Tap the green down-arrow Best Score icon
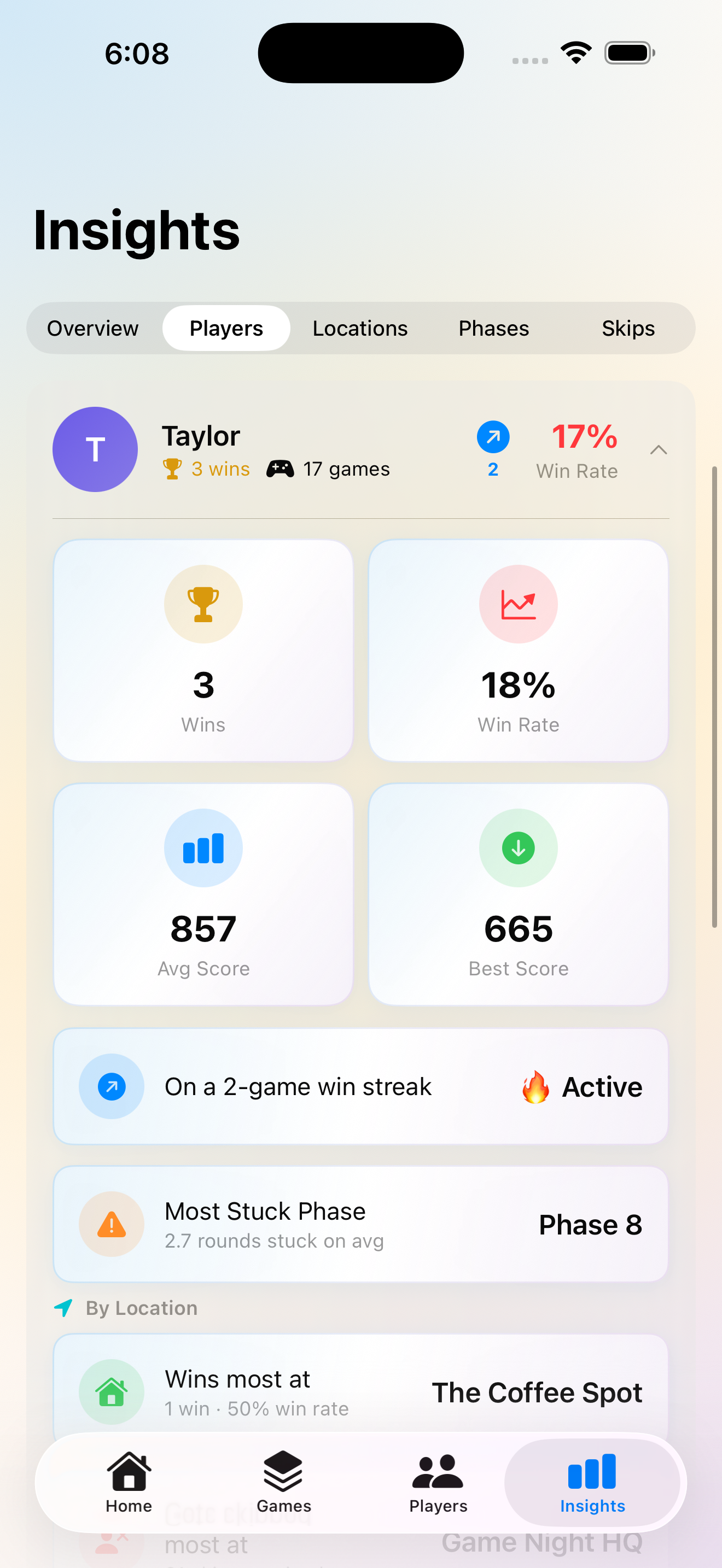 pos(518,848)
